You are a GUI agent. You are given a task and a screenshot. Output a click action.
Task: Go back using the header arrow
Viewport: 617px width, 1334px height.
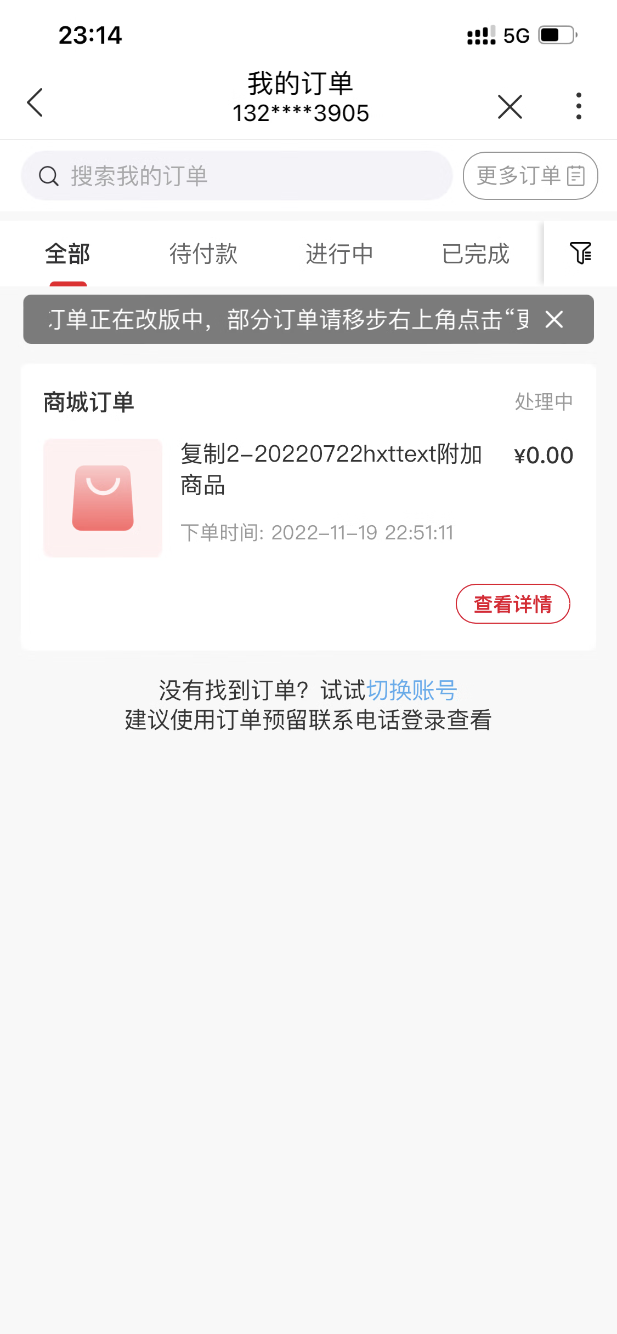[x=35, y=102]
